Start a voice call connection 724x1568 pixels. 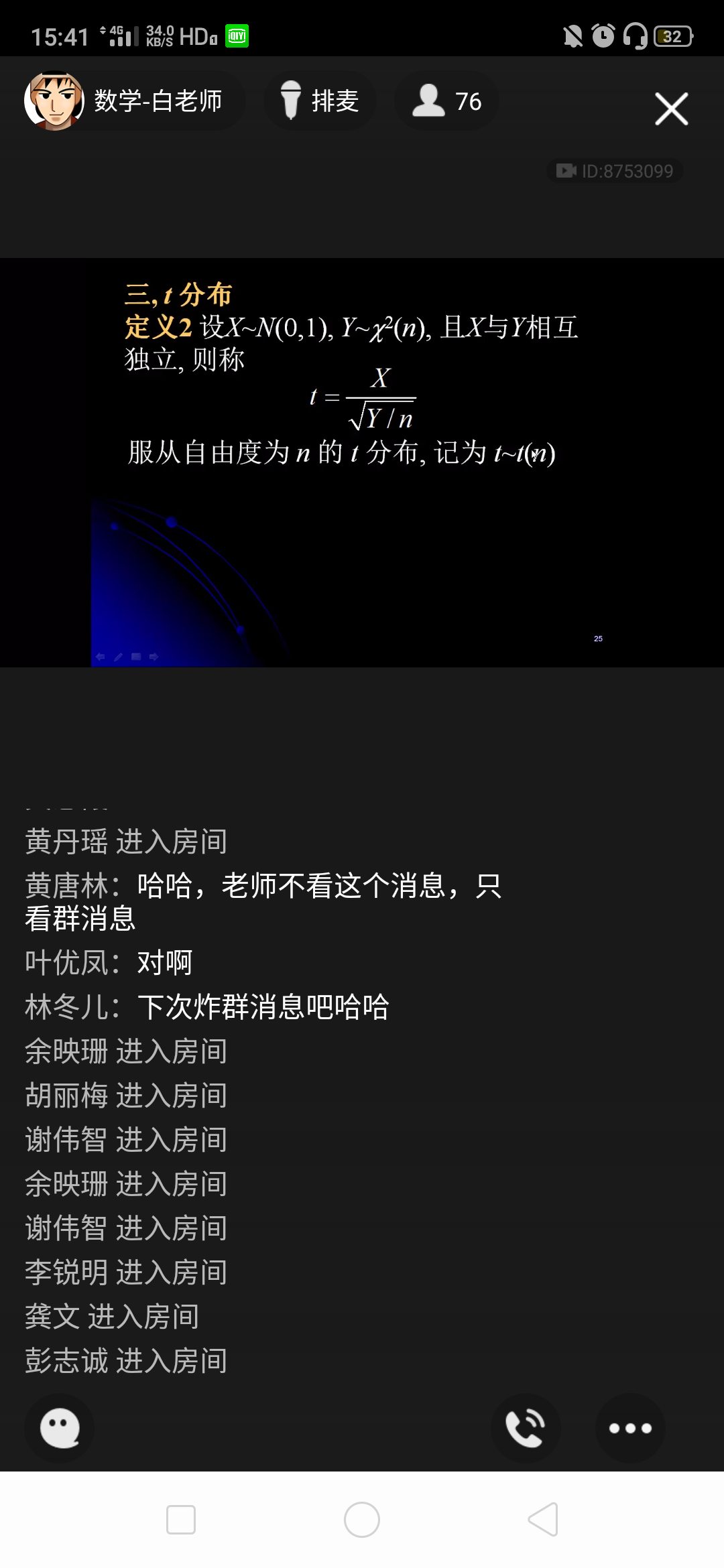click(x=526, y=1428)
